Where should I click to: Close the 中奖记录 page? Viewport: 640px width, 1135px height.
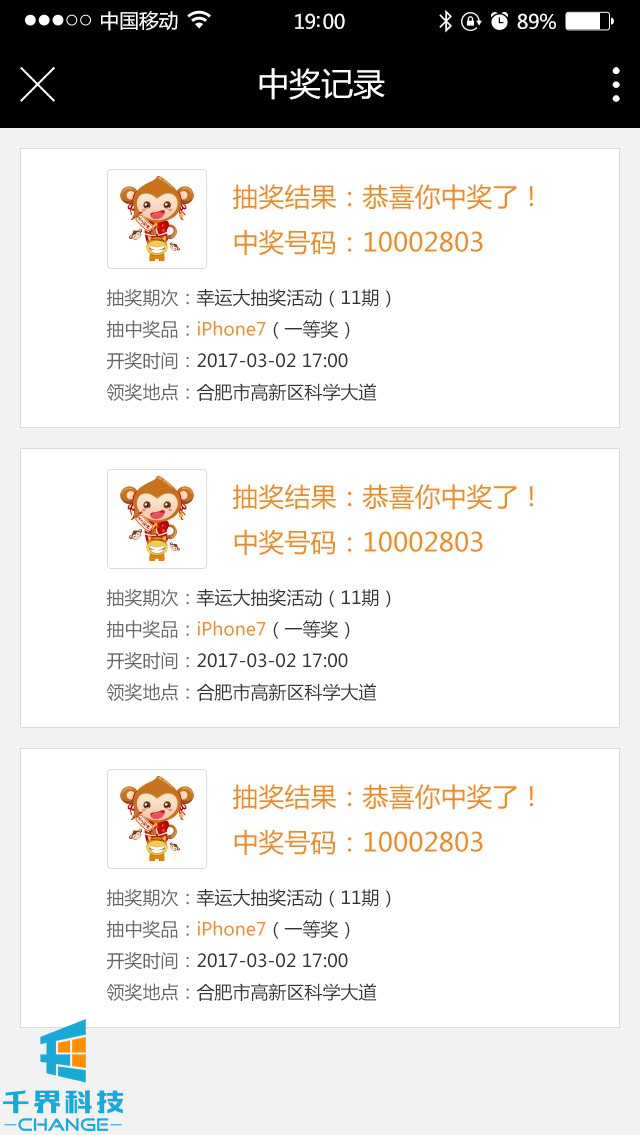tap(37, 85)
